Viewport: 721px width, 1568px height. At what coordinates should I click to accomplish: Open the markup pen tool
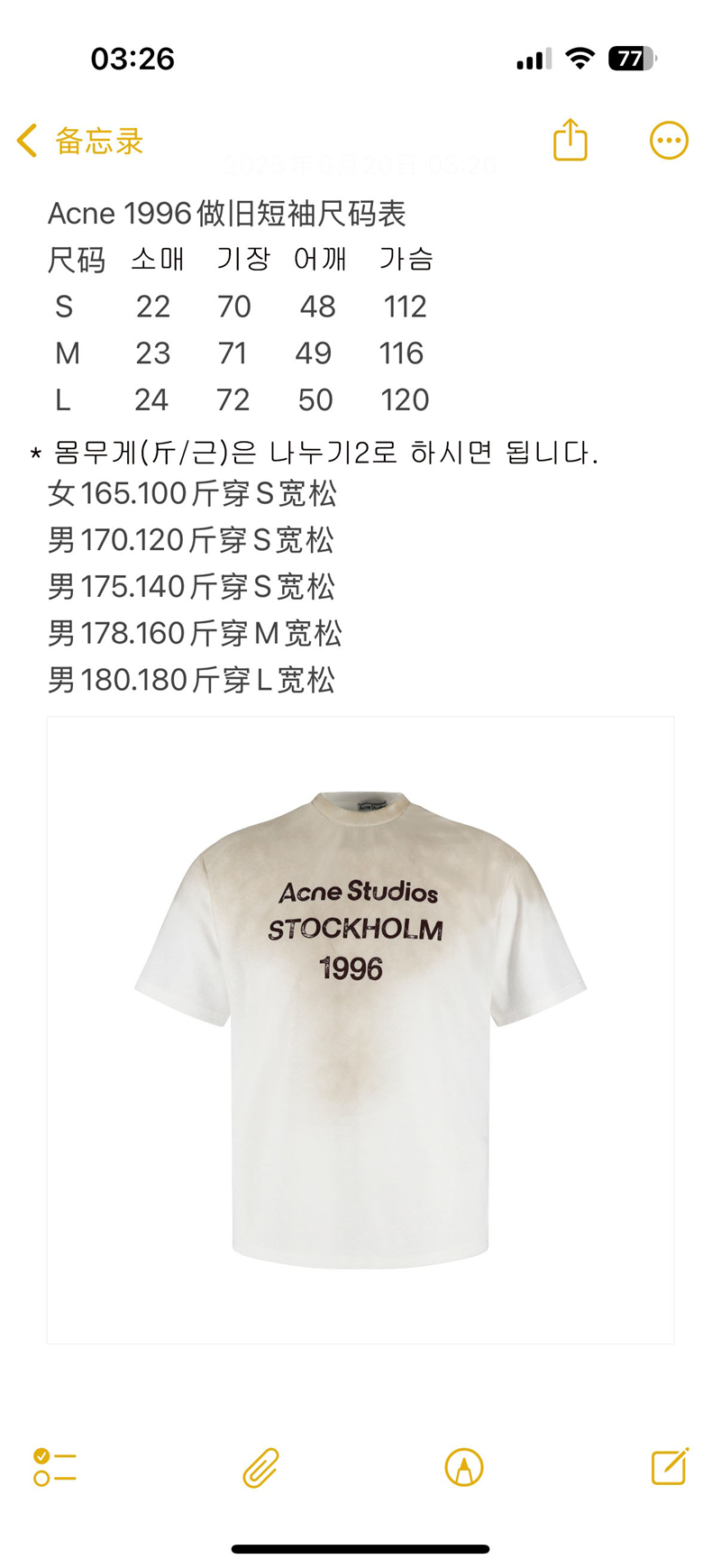click(x=464, y=1467)
